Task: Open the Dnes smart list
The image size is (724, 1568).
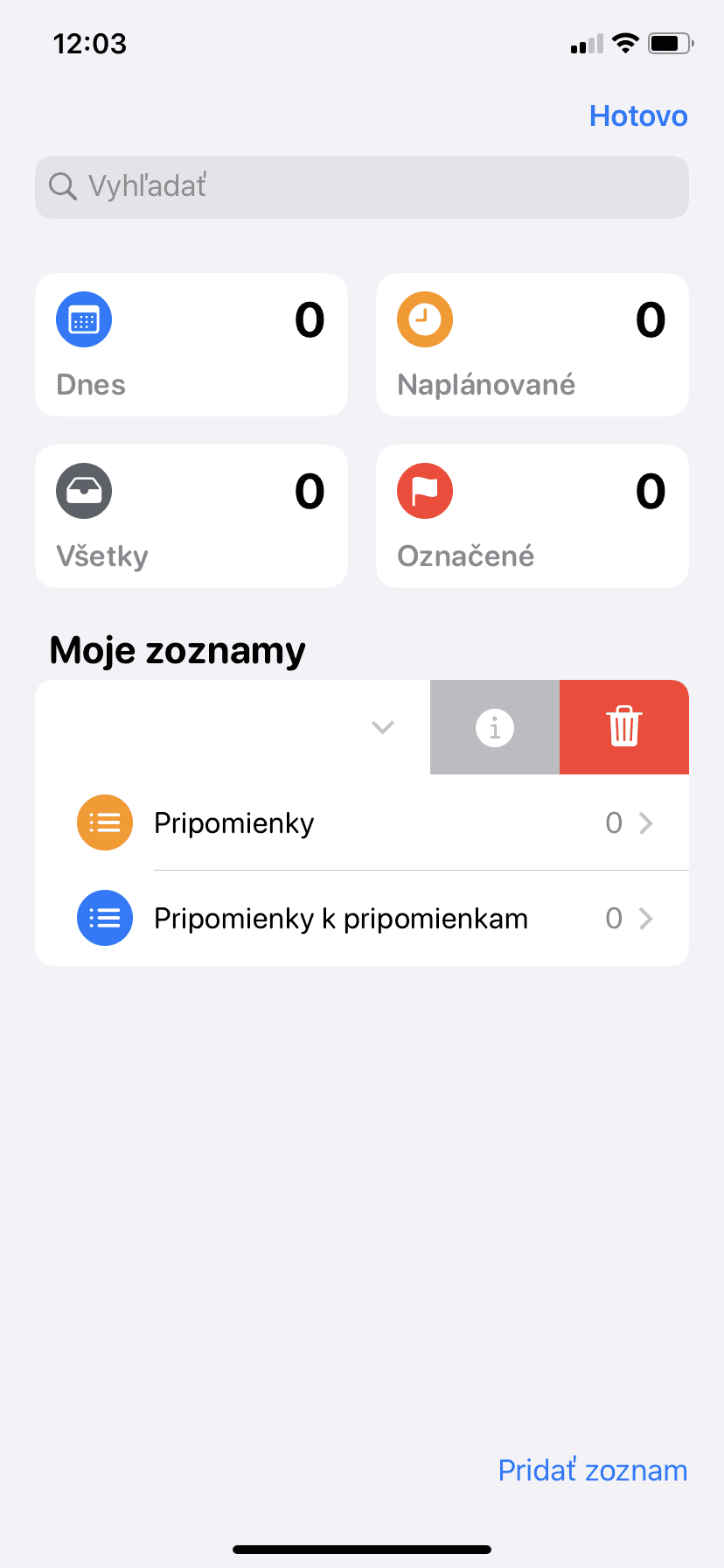Action: [191, 345]
